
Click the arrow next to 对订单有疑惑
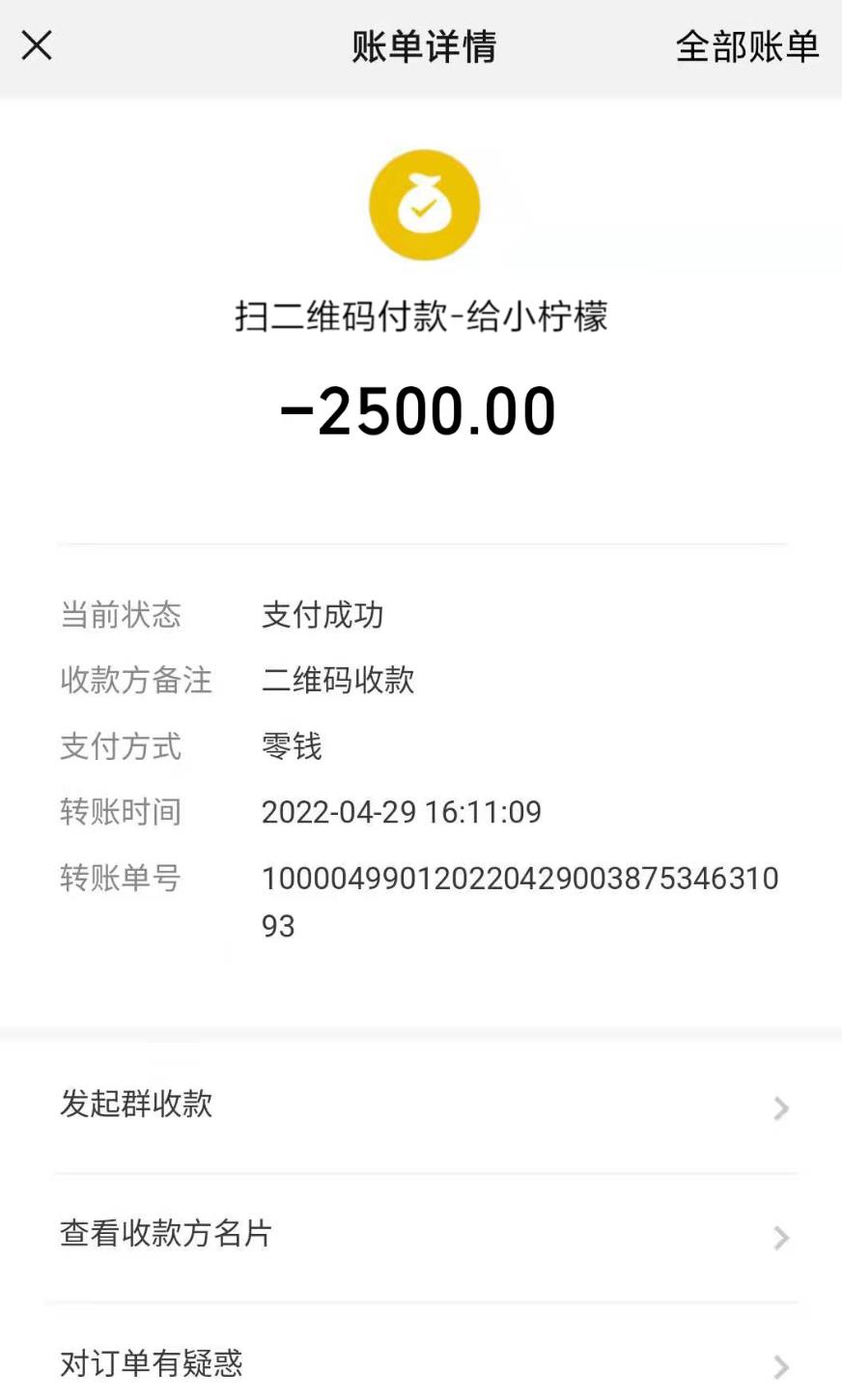click(780, 1366)
